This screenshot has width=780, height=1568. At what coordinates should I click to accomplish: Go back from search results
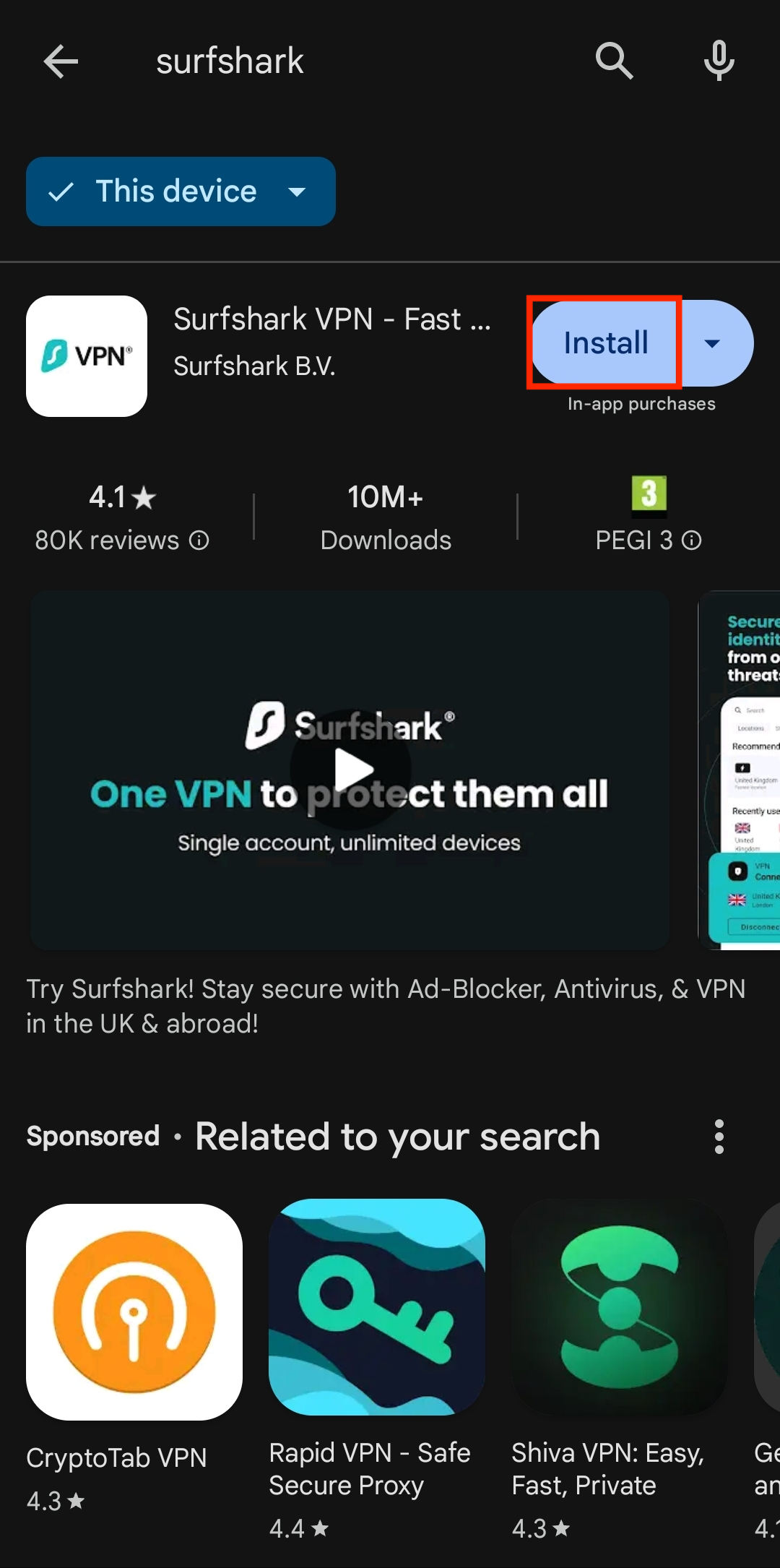(x=61, y=61)
